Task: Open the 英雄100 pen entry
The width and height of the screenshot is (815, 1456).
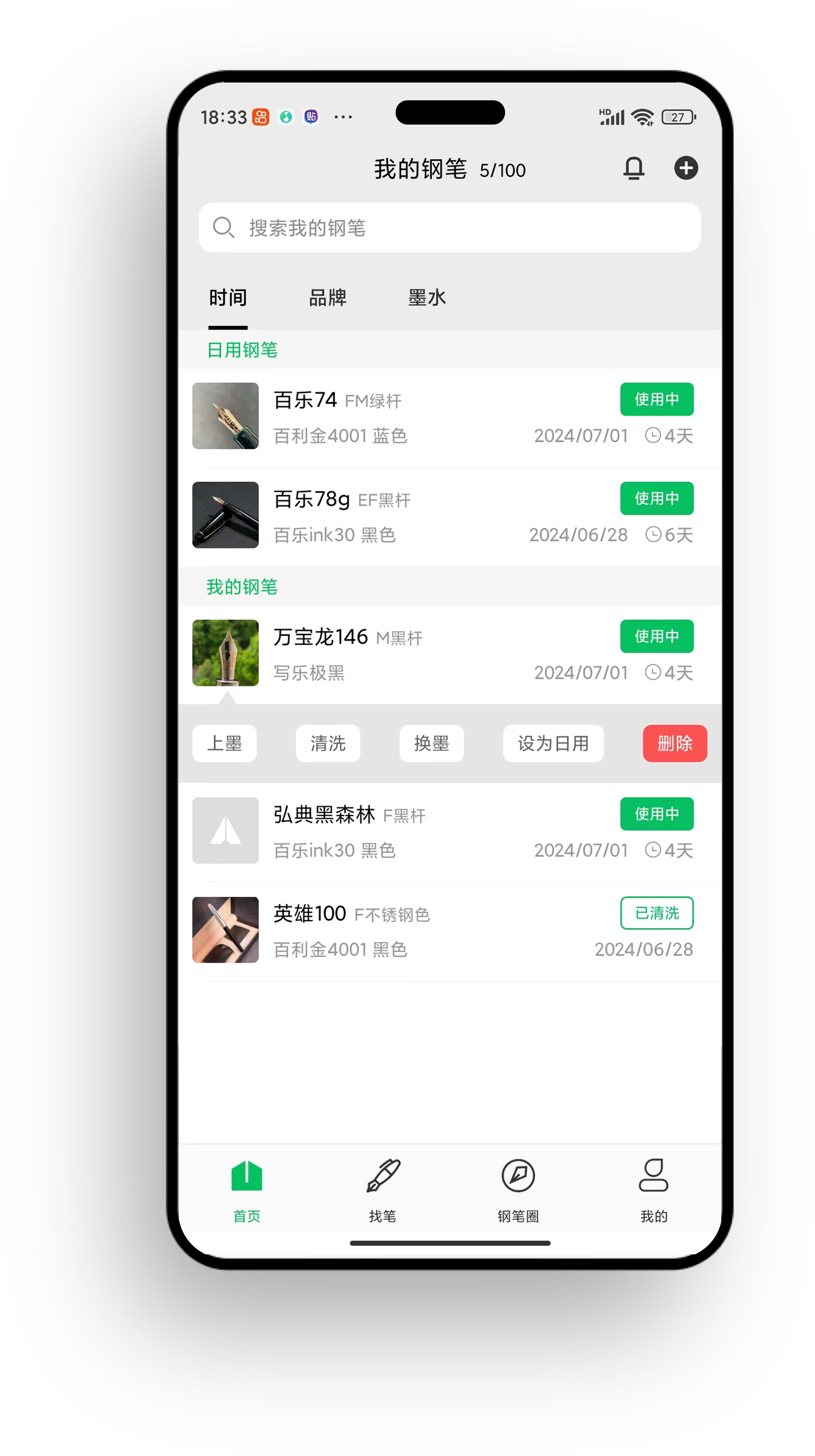Action: pyautogui.click(x=395, y=931)
